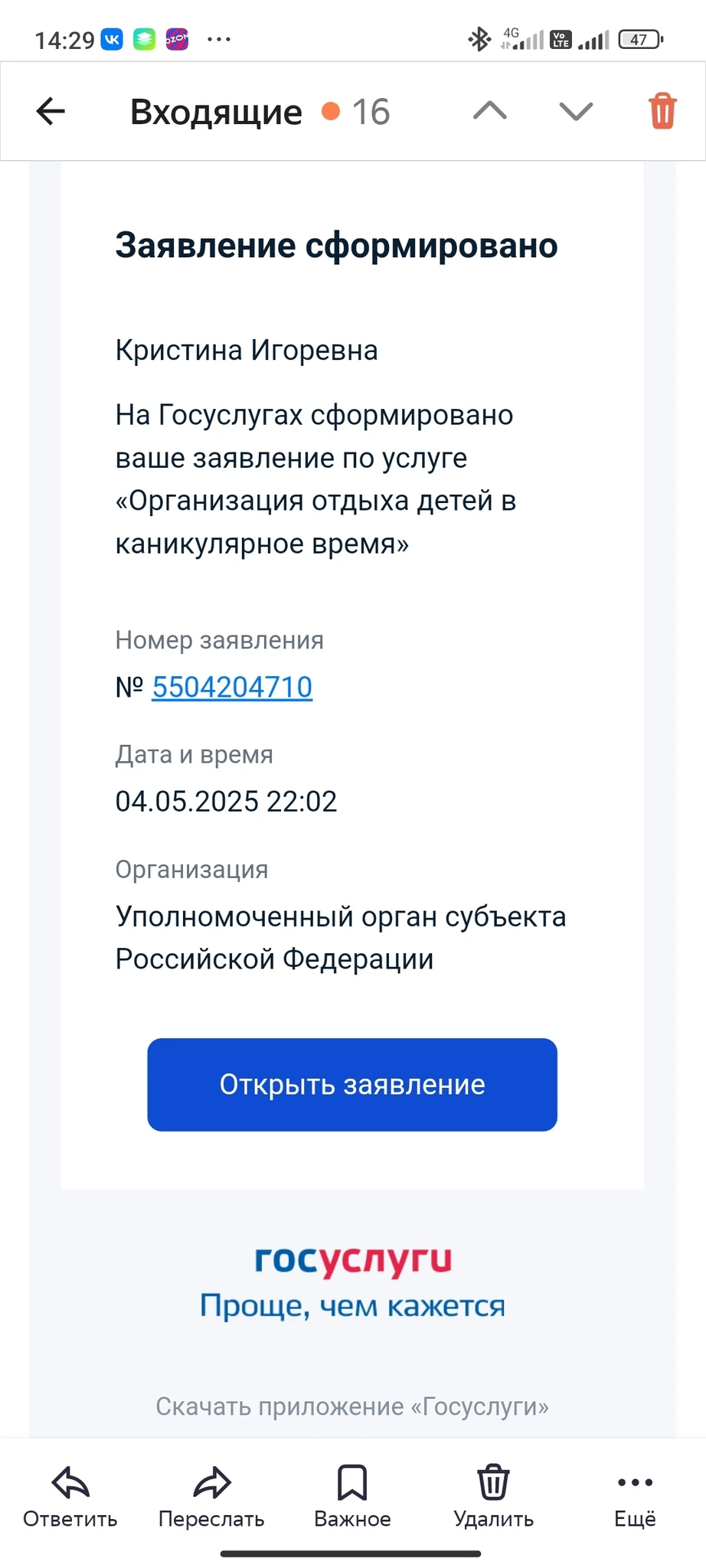The image size is (706, 1568).
Task: Go to previous email with up arrow
Action: pyautogui.click(x=490, y=111)
